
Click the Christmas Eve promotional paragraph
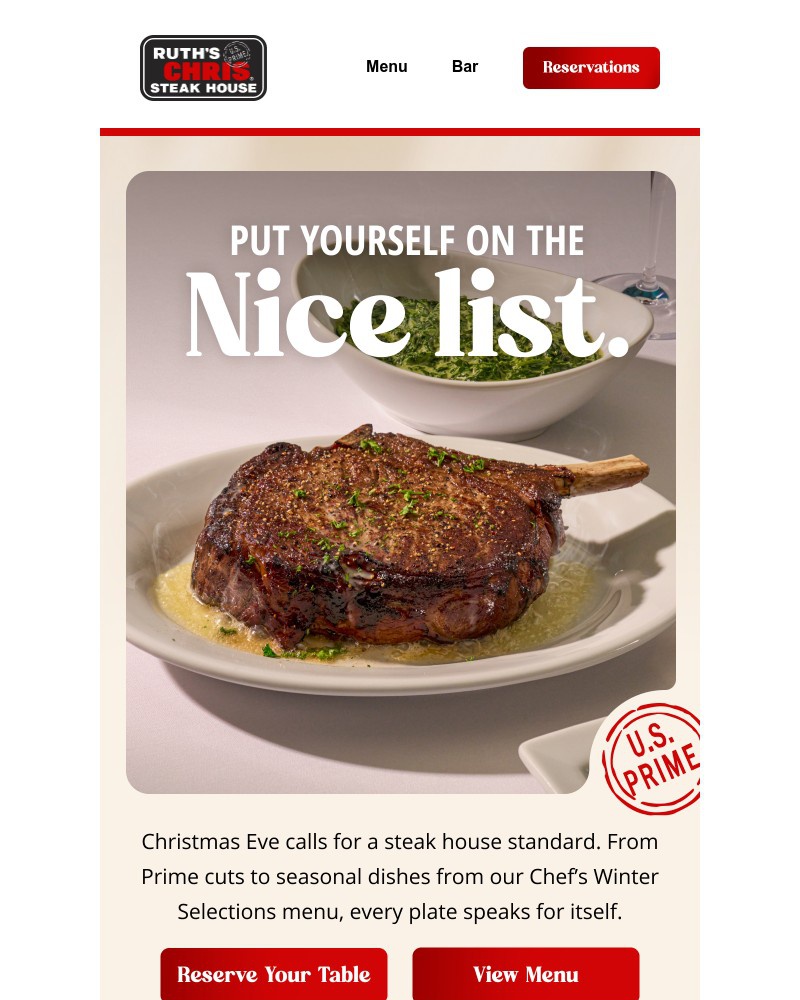400,876
